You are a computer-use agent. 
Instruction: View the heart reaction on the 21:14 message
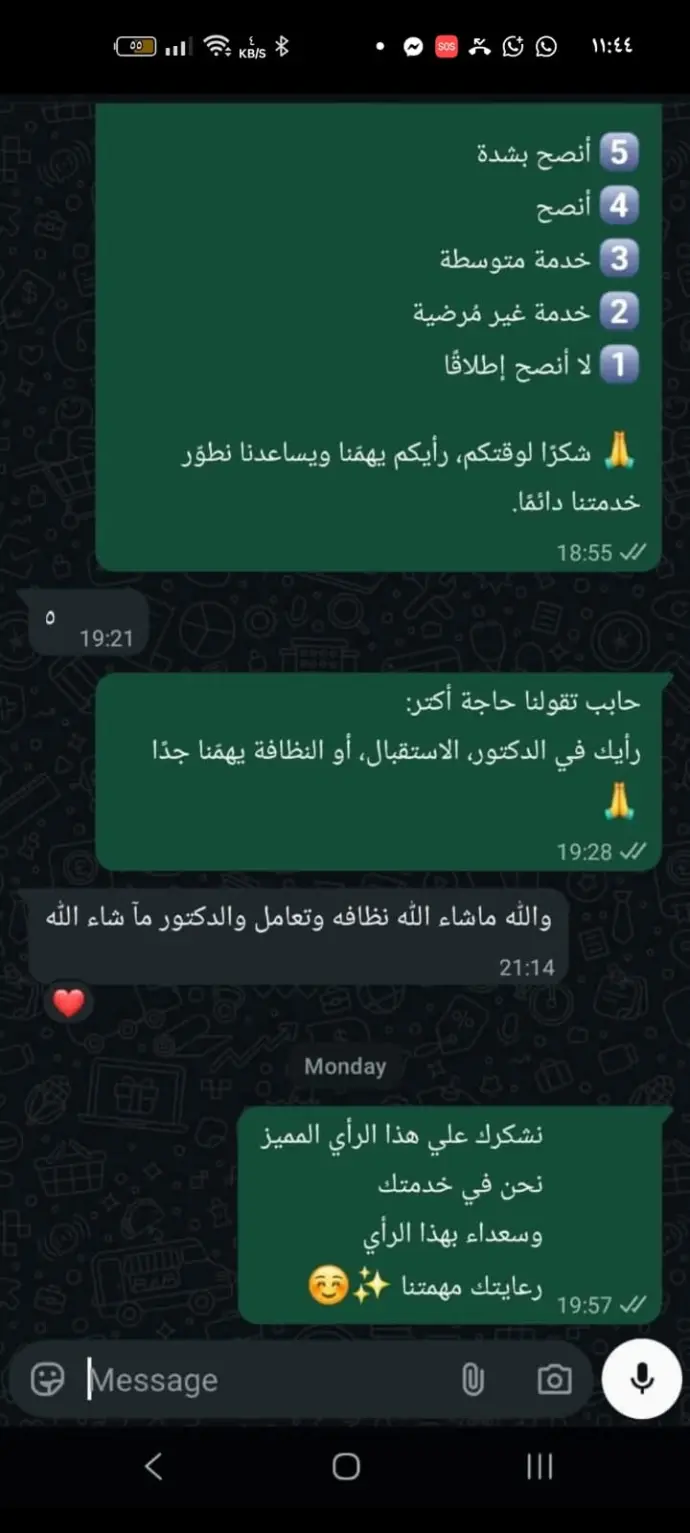click(68, 1002)
